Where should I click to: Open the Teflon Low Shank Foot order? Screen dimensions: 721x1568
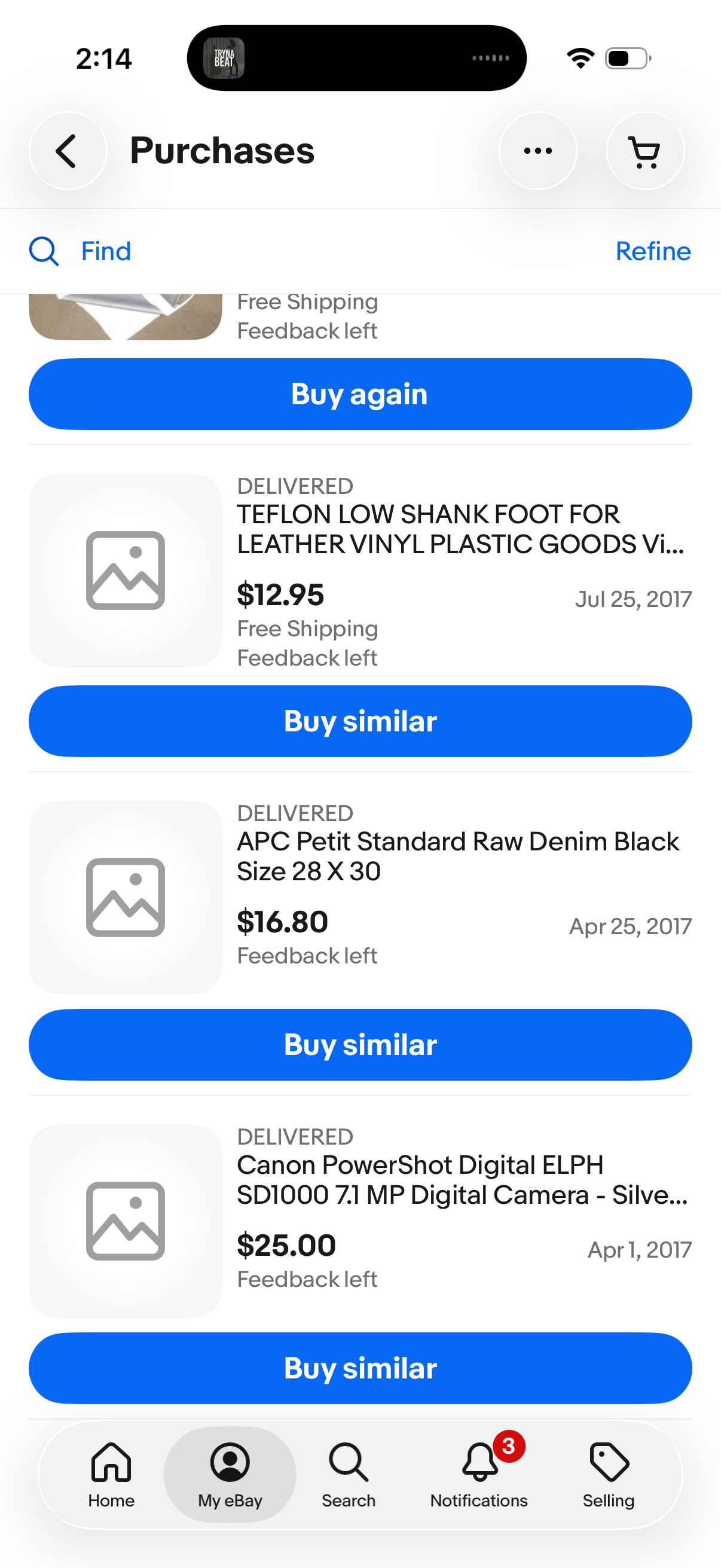coord(460,529)
